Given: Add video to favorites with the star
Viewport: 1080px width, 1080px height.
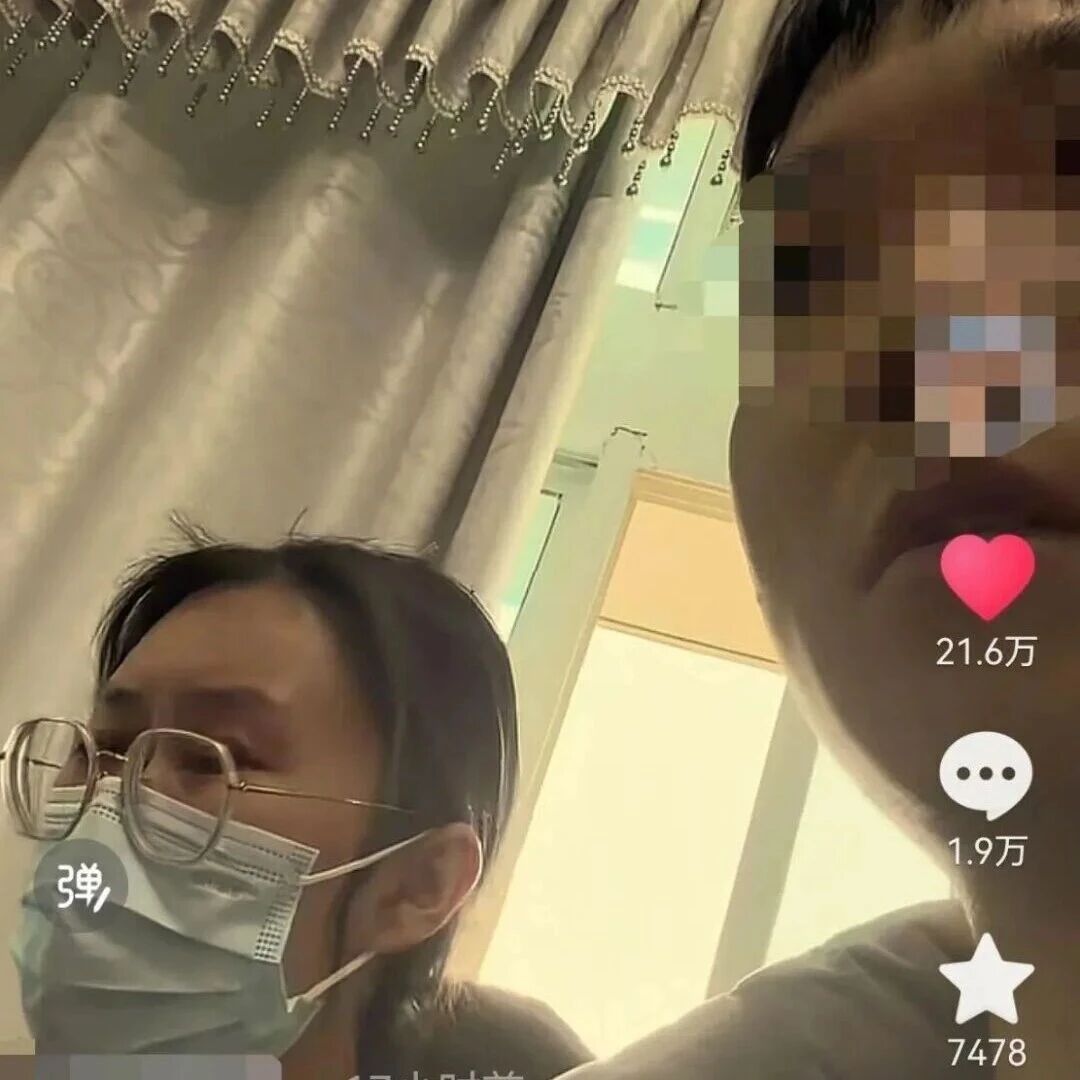Looking at the screenshot, I should [x=987, y=980].
